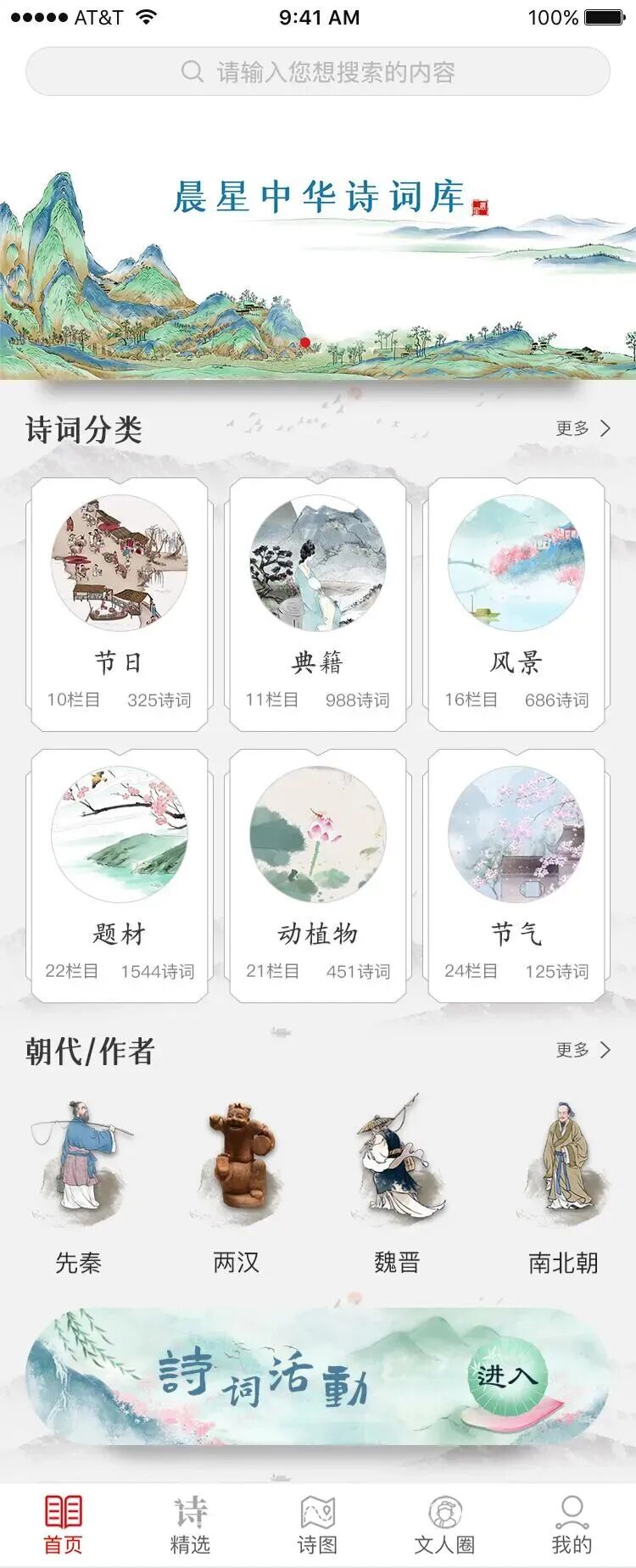Screen dimensions: 636x1568
Task: Open the 首页 home tab icon
Action: coord(64,1518)
